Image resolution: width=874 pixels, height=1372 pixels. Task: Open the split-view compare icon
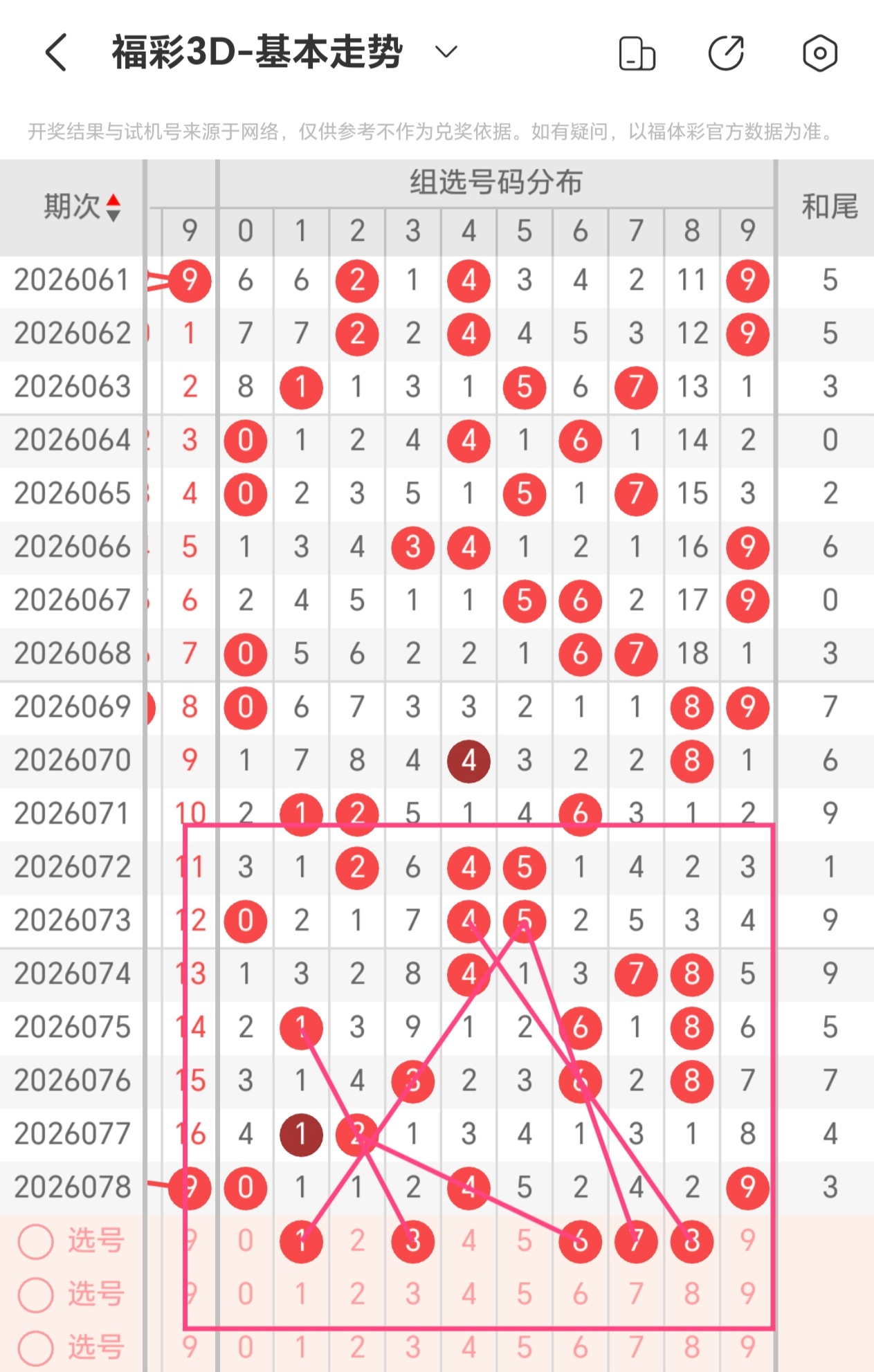point(636,52)
